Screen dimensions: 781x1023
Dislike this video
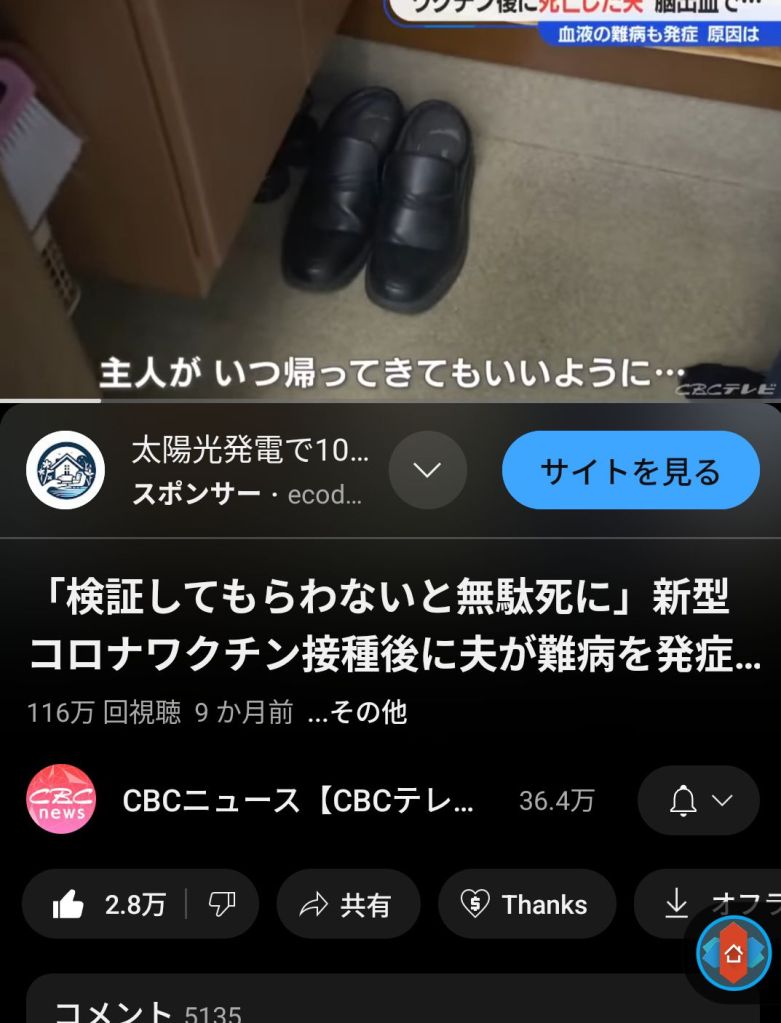(x=221, y=904)
